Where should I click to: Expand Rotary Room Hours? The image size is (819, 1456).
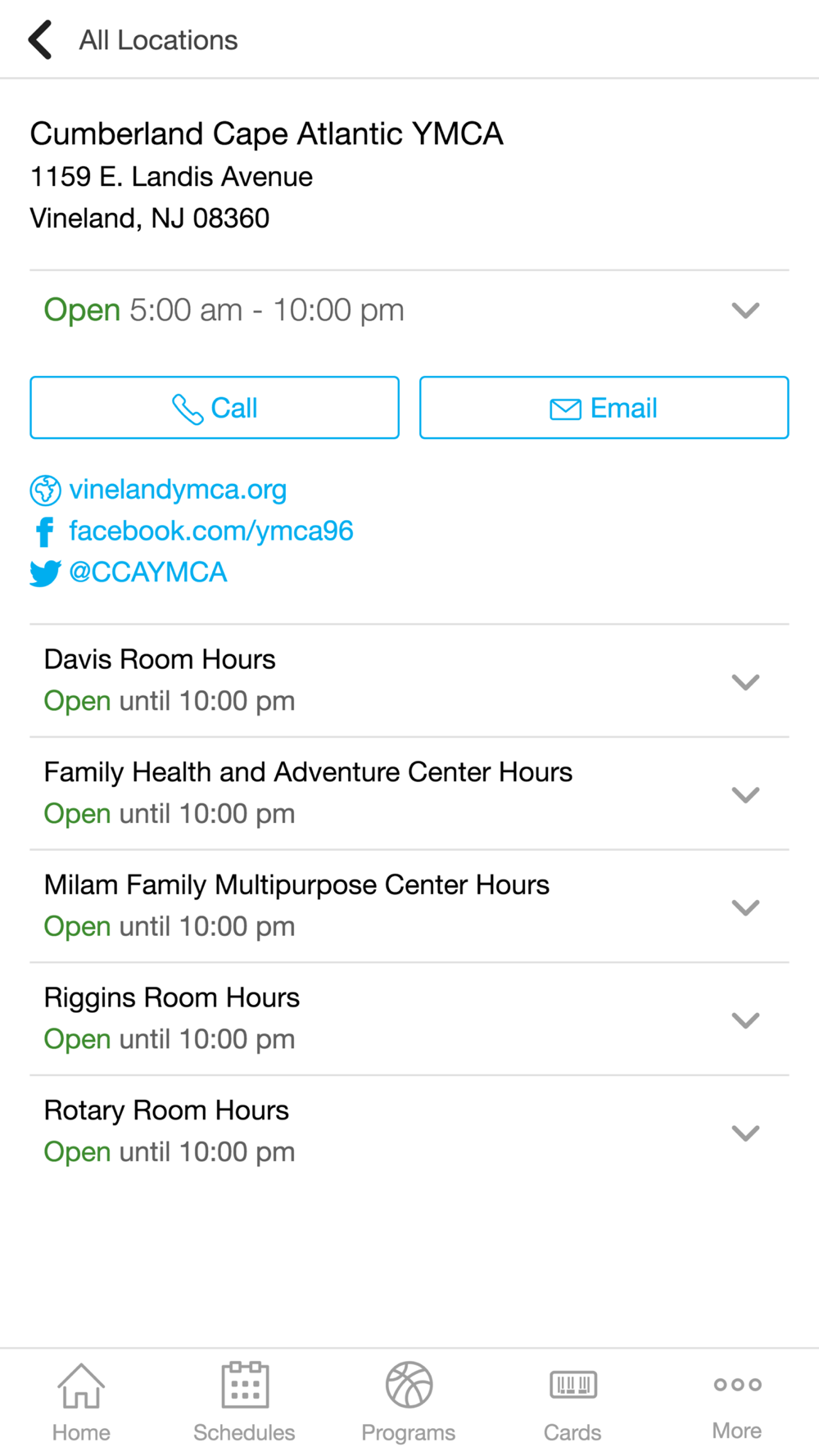pos(409,1132)
